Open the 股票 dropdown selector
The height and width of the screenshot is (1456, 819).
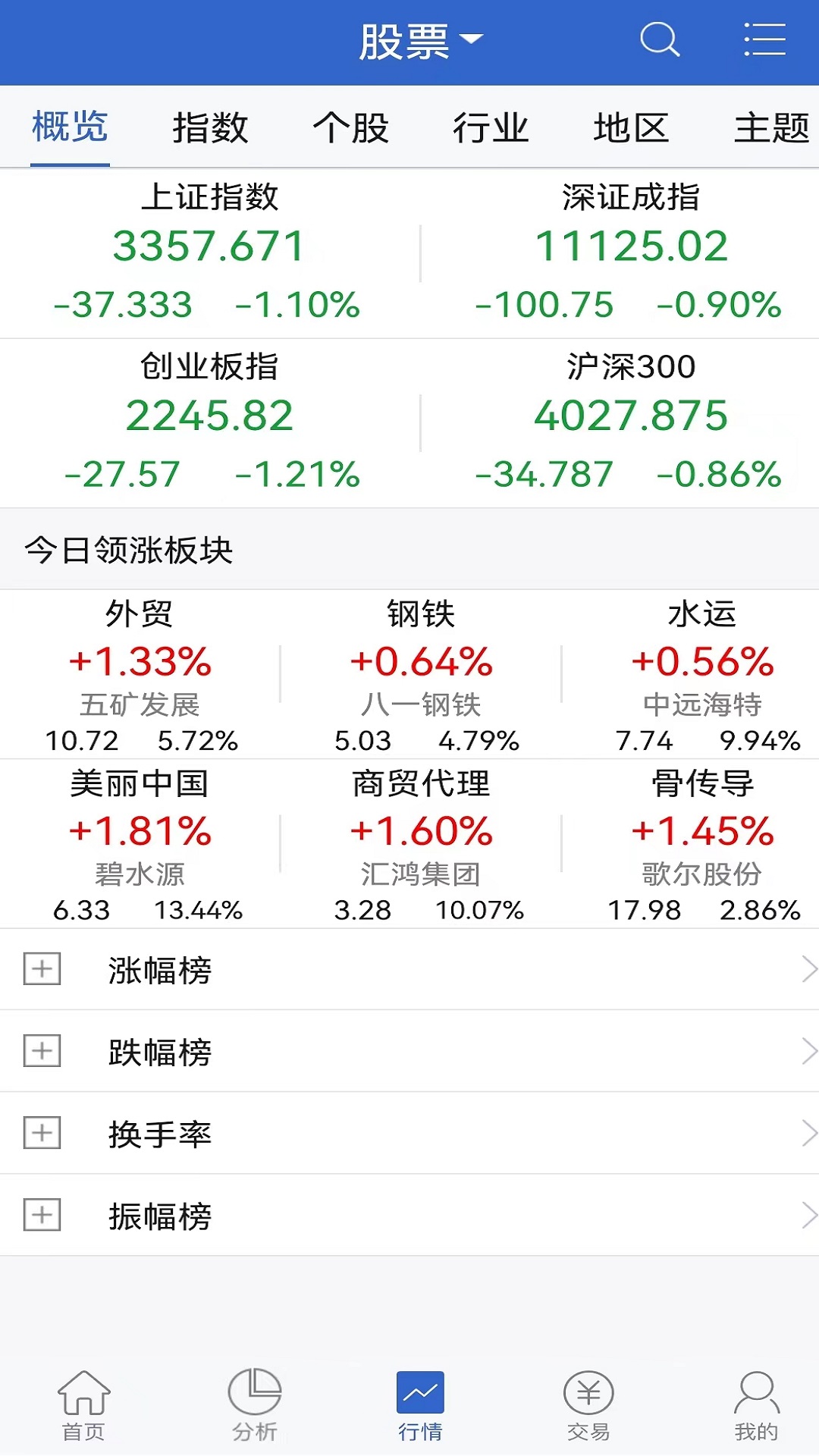[419, 41]
